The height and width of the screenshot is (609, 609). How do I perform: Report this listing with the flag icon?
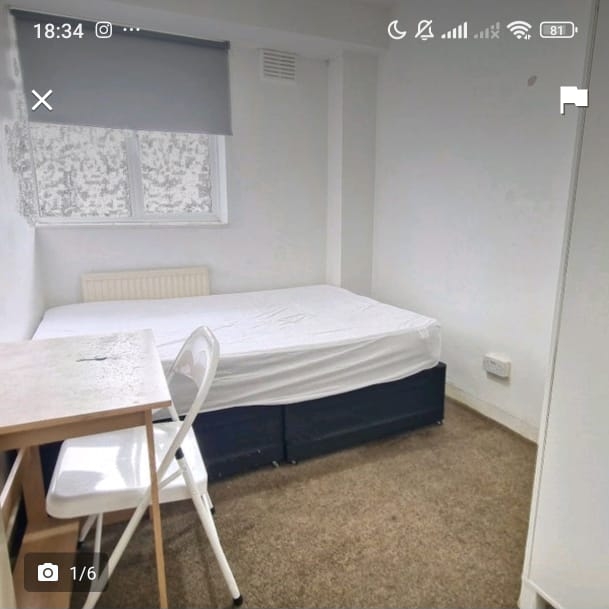click(x=573, y=99)
